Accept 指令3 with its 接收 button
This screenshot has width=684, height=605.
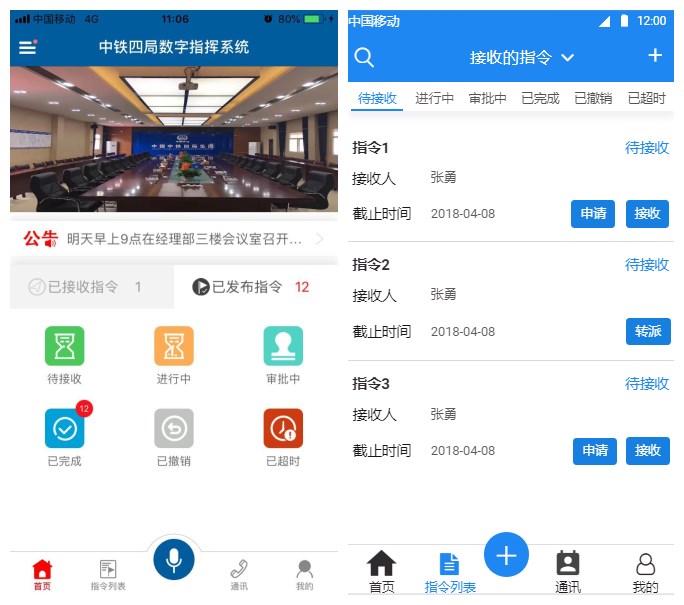[x=647, y=451]
